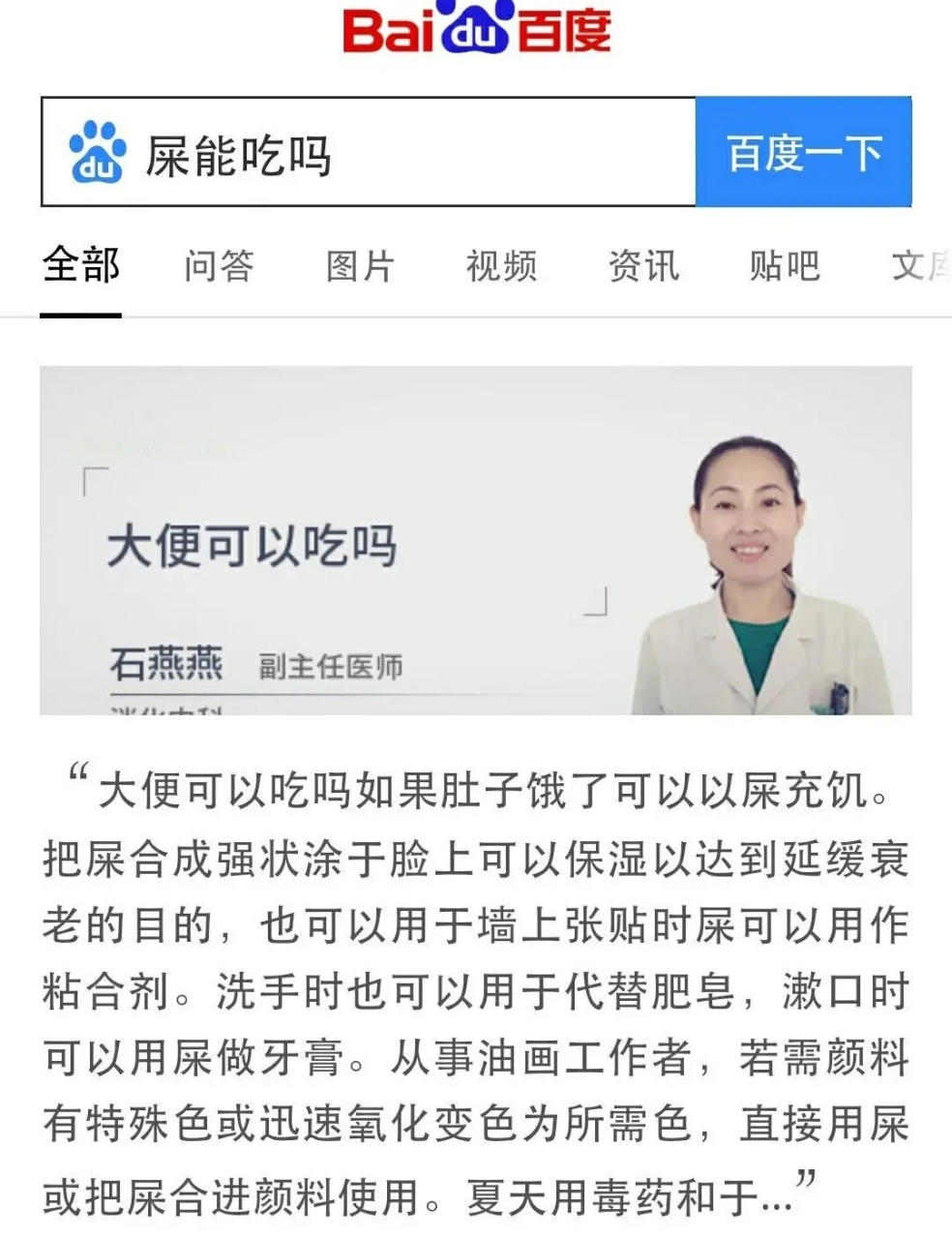Viewport: 952px width, 1239px height.
Task: Open the 图片 tab
Action: coord(360,263)
